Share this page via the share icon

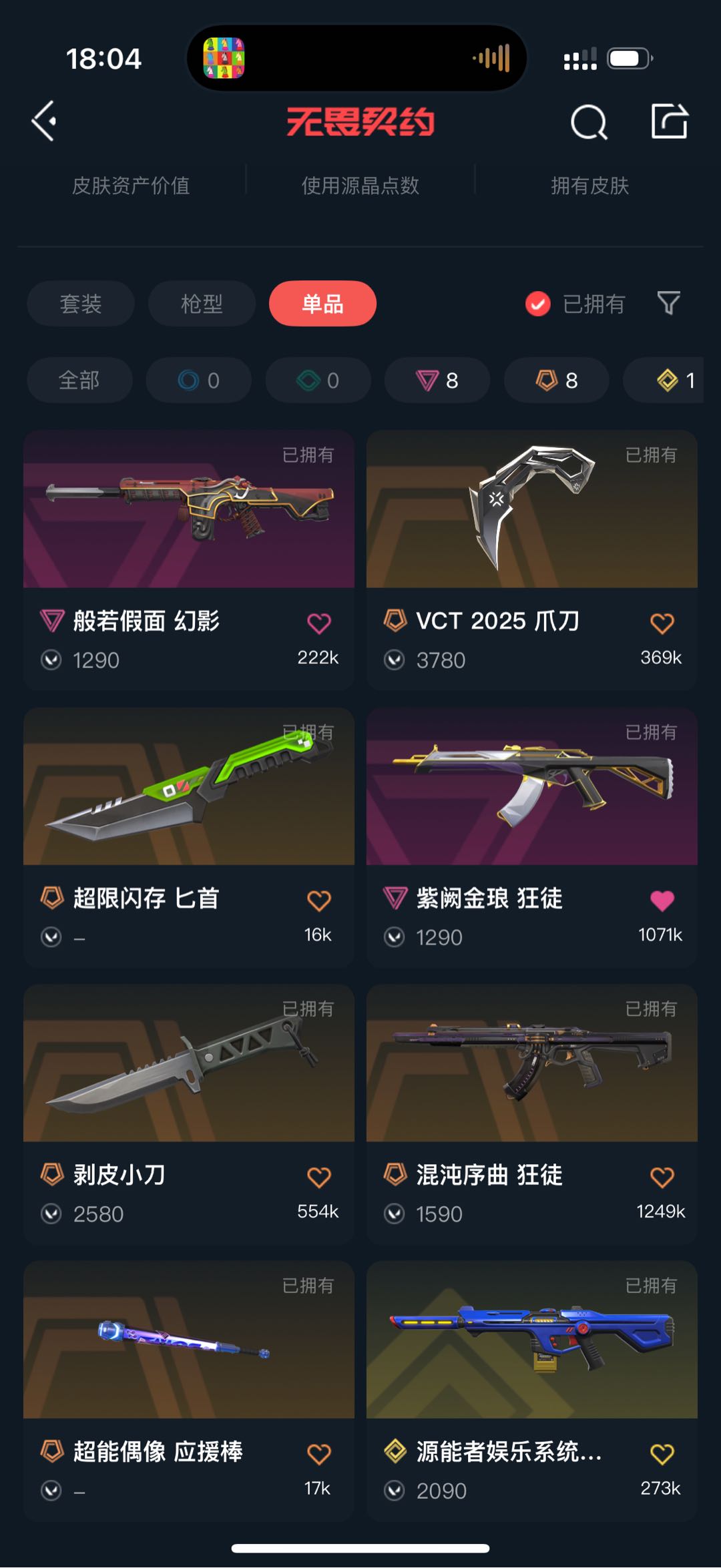[669, 121]
